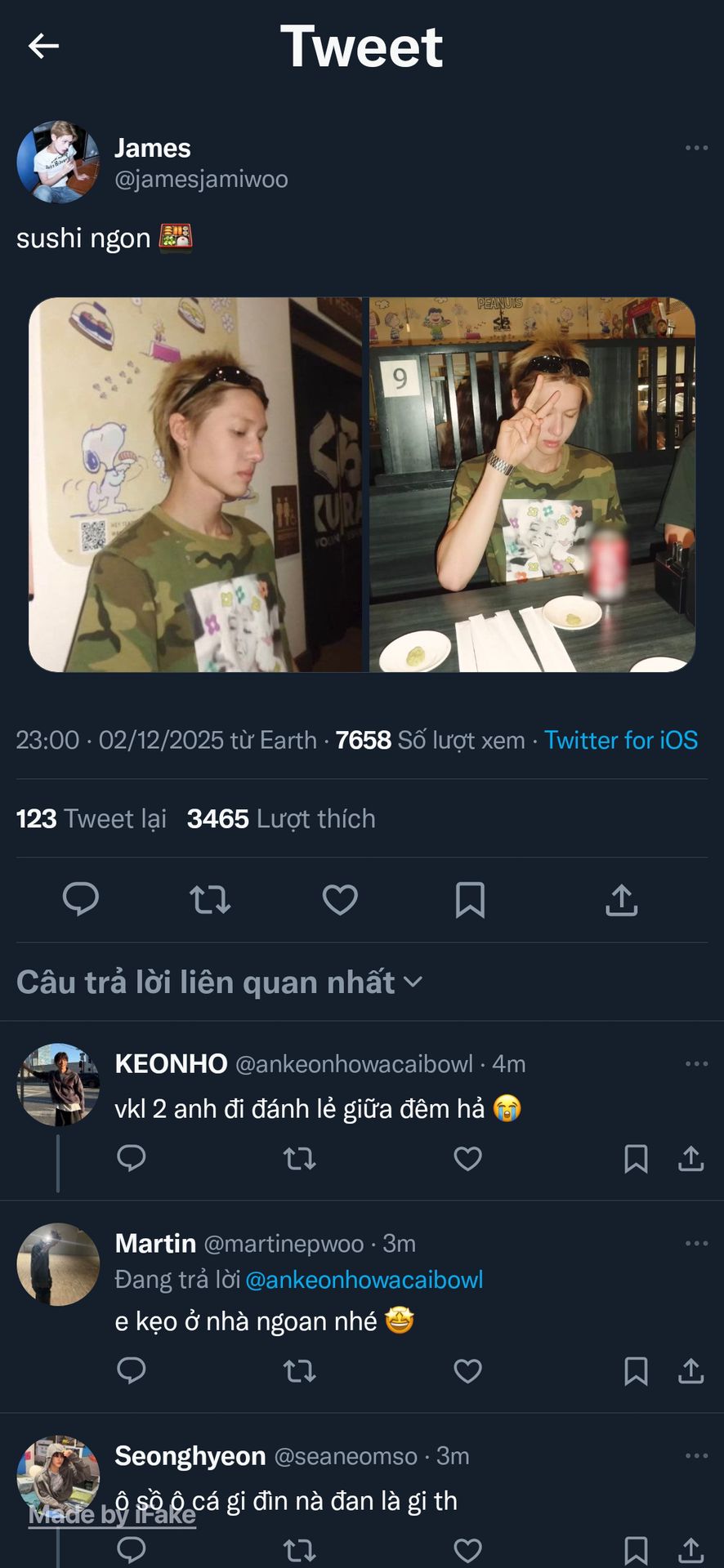The height and width of the screenshot is (1568, 724).
Task: Reply to James's tweet
Action: (x=81, y=899)
